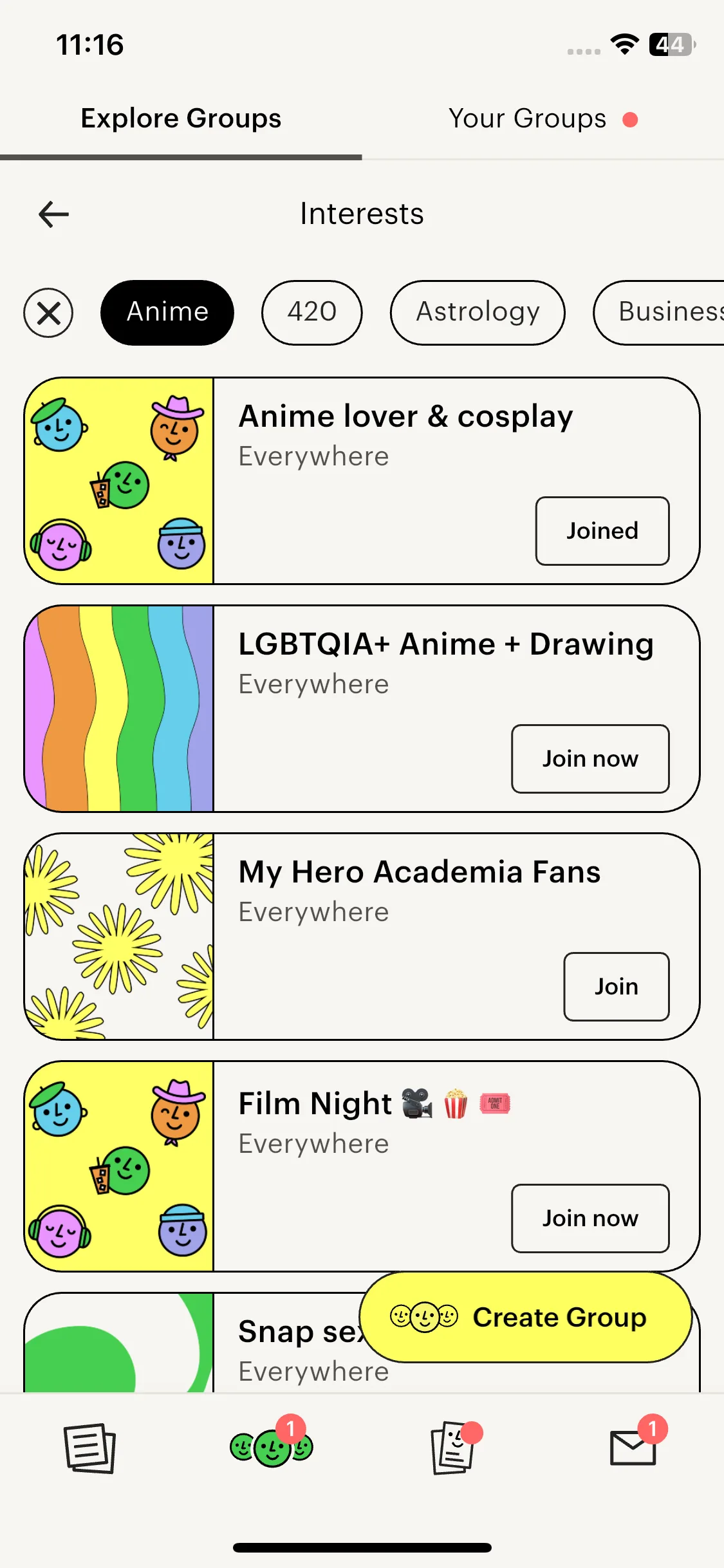Go back from Interests
Image resolution: width=724 pixels, height=1568 pixels.
click(x=53, y=214)
